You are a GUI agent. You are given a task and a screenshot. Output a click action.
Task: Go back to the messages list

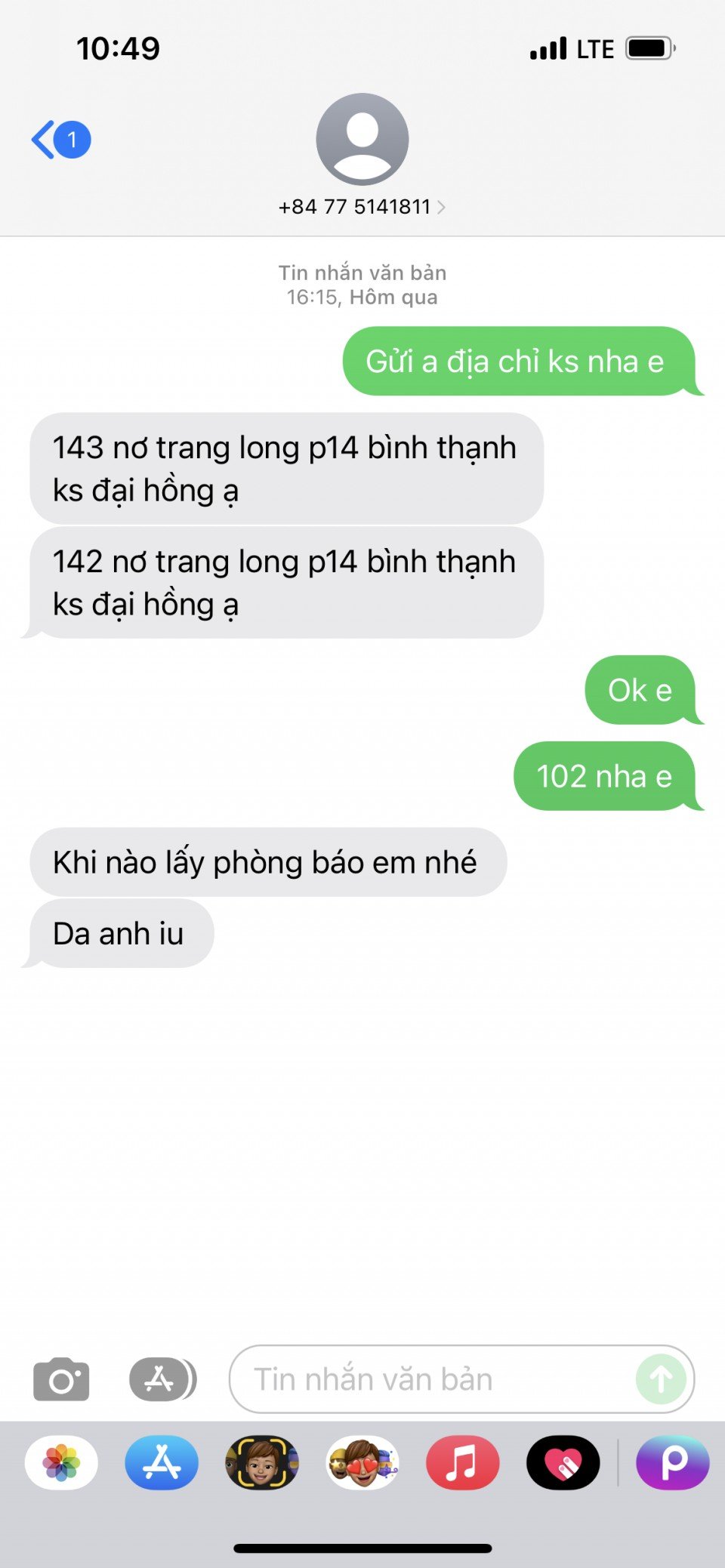[x=59, y=140]
